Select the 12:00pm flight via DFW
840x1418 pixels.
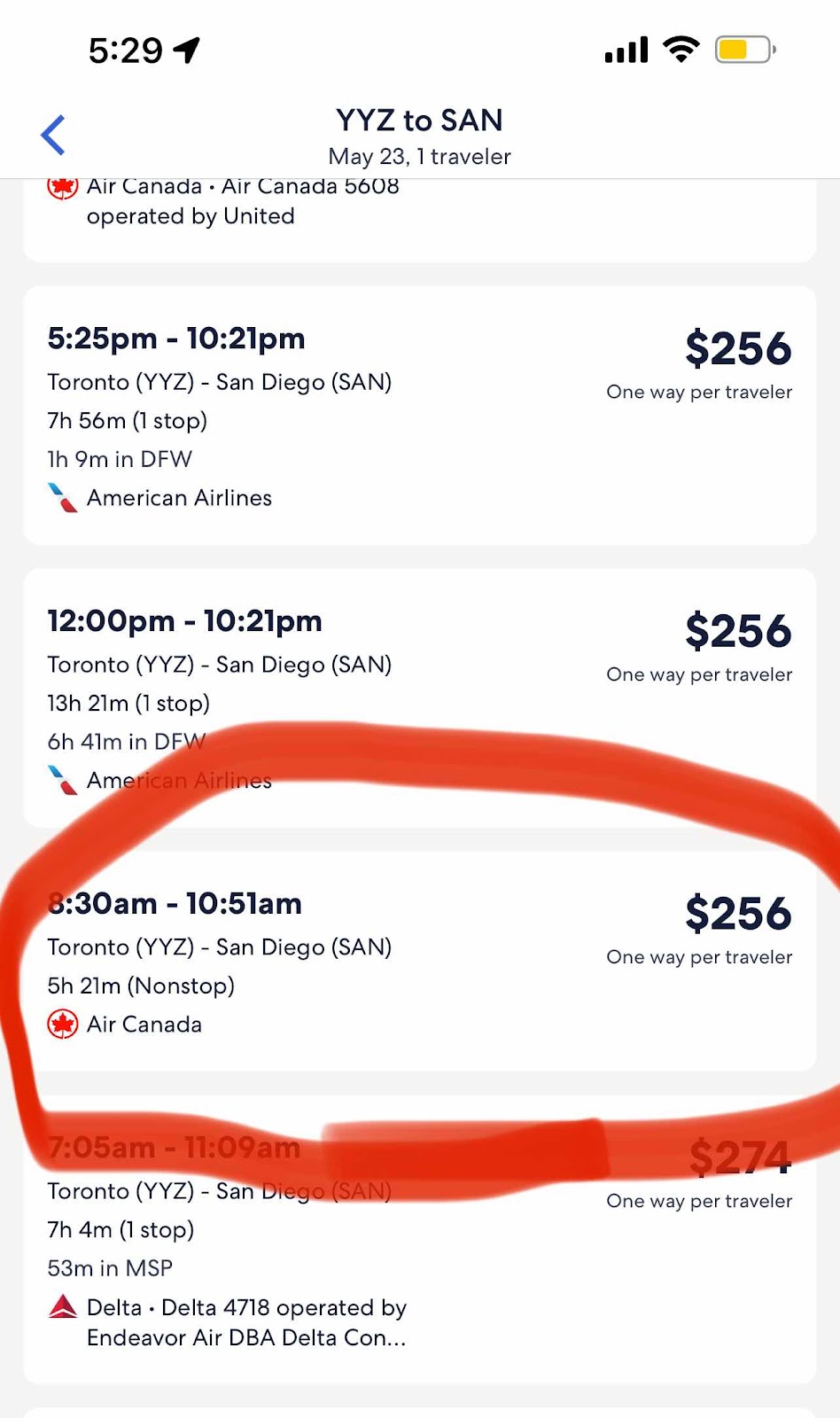(x=419, y=697)
